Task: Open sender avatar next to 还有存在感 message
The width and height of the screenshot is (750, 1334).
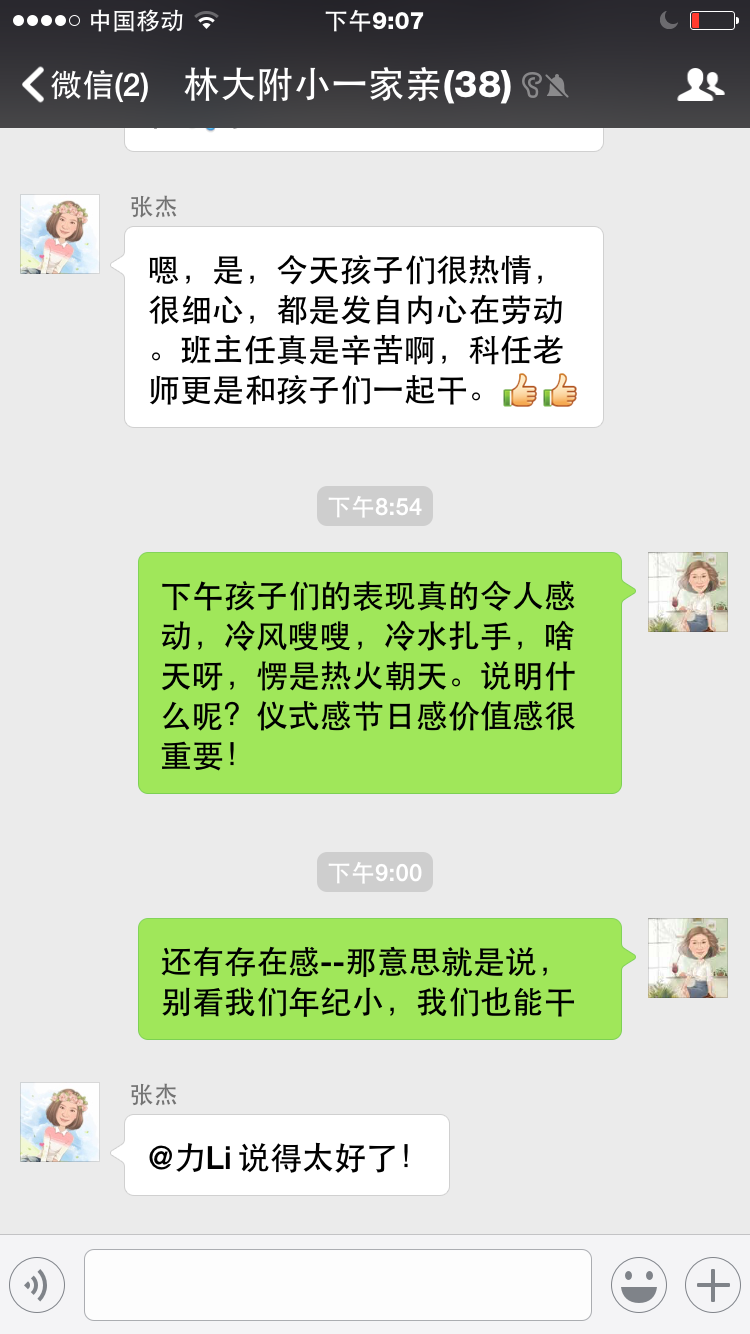Action: pos(687,958)
